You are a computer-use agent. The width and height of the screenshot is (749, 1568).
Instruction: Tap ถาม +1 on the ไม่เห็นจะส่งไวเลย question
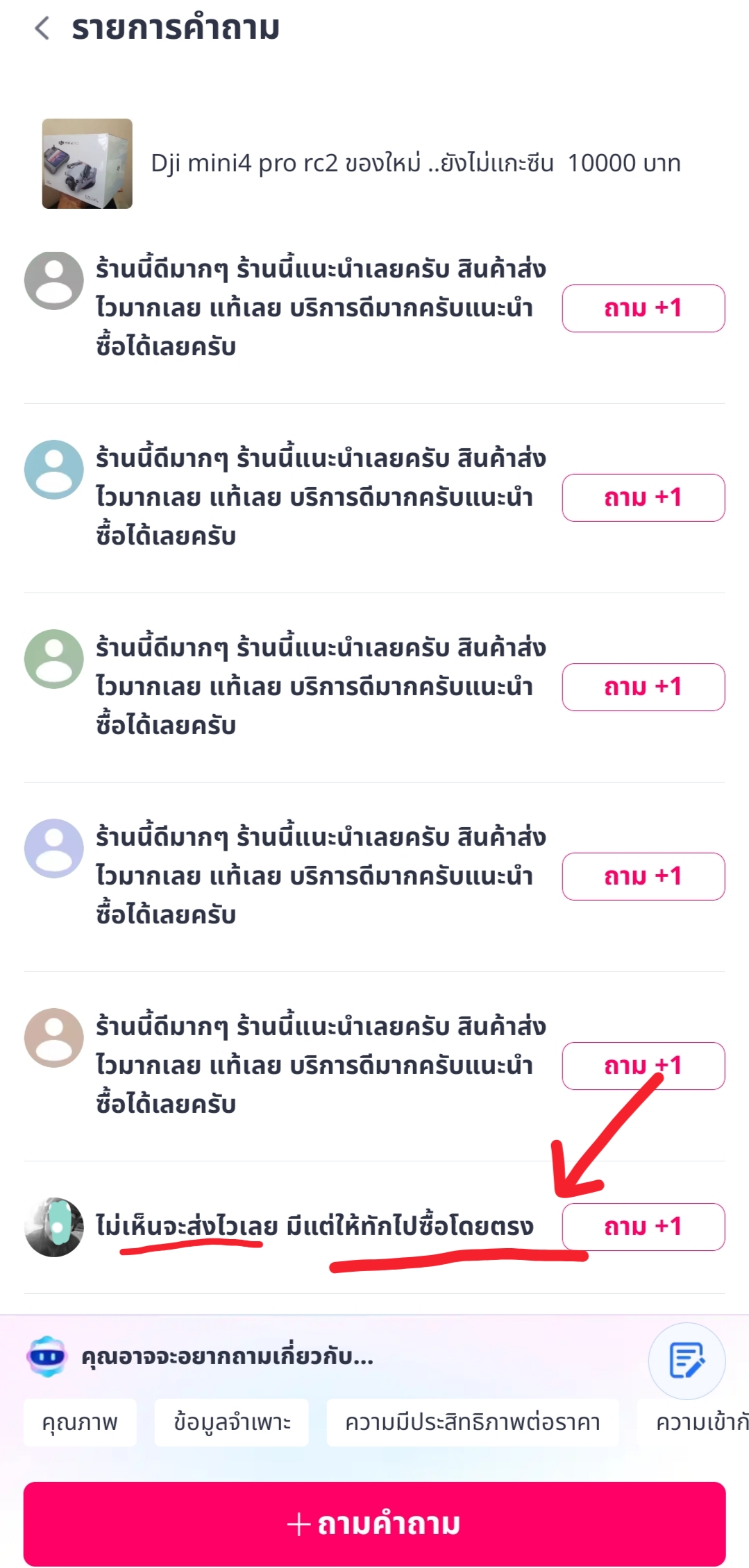(x=643, y=1227)
